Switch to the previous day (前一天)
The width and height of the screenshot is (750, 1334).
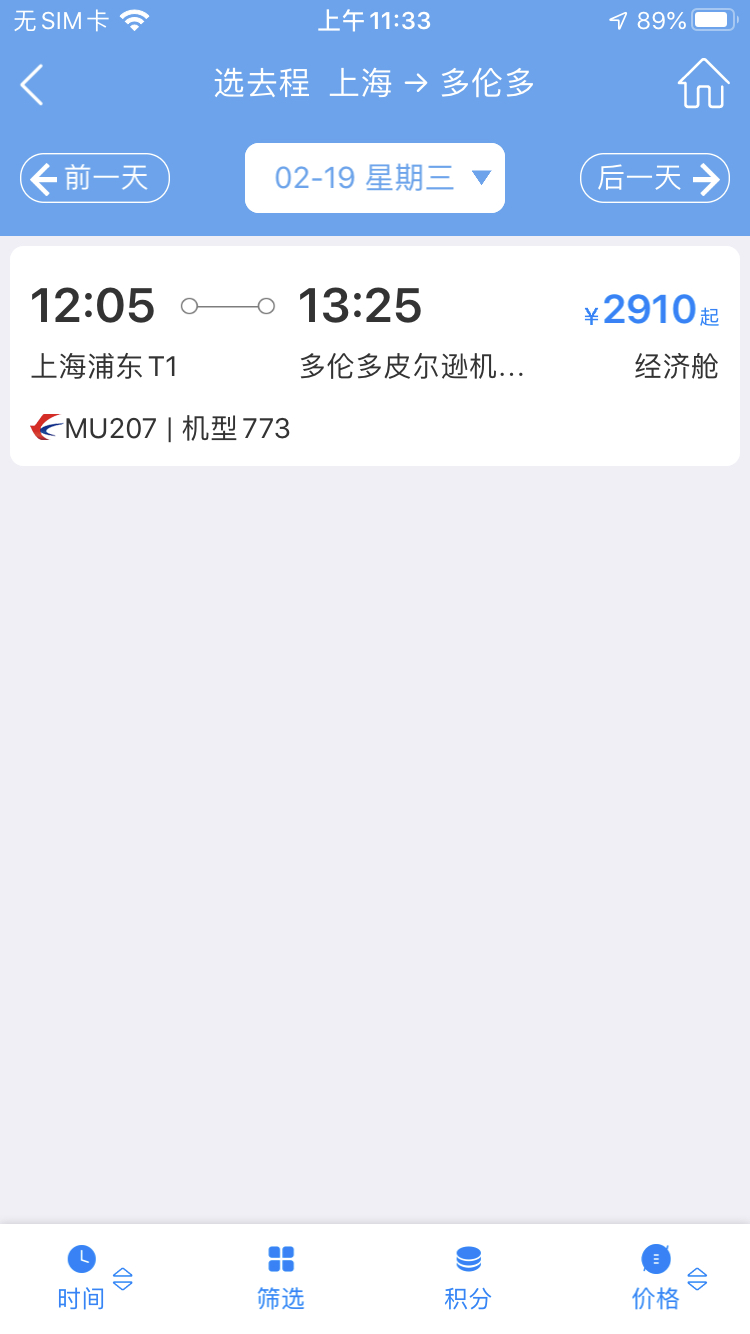pos(95,178)
